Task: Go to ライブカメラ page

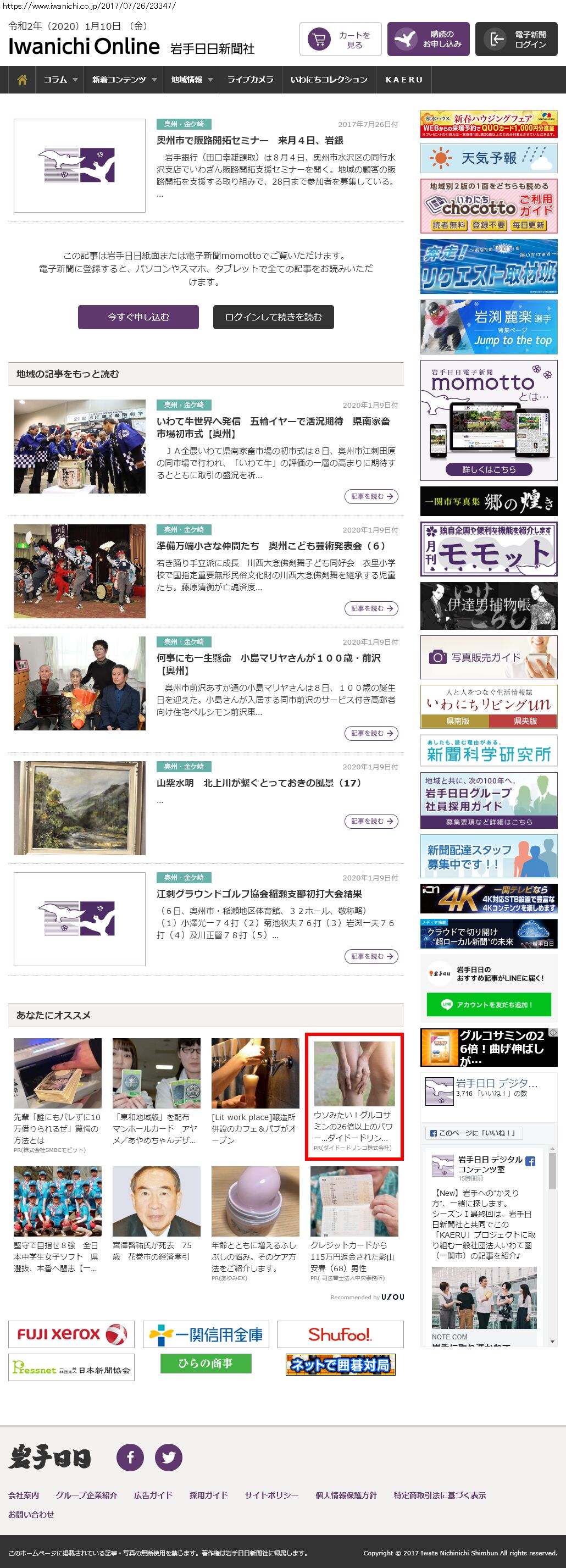Action: [250, 80]
